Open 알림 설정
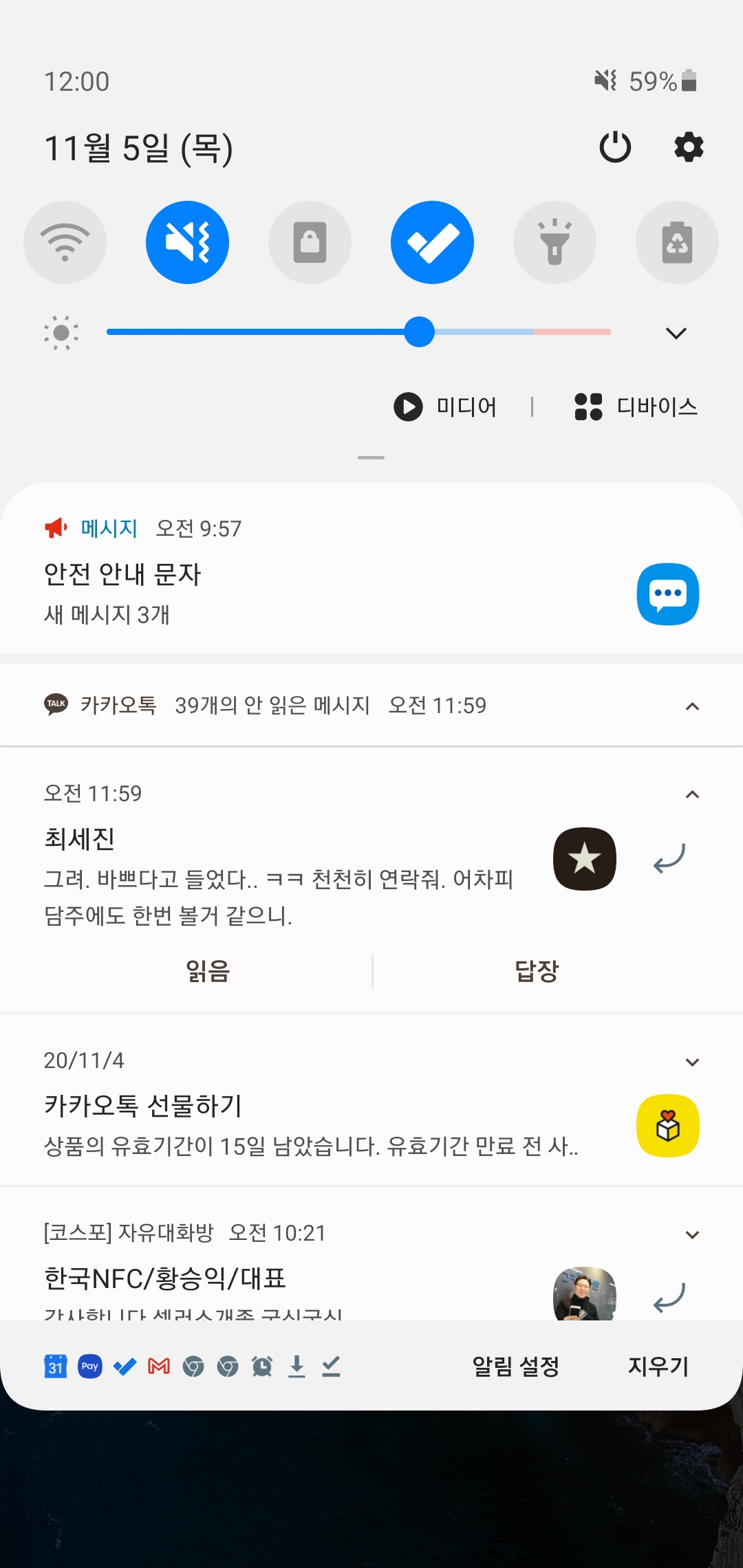Viewport: 743px width, 1568px height. click(515, 1366)
